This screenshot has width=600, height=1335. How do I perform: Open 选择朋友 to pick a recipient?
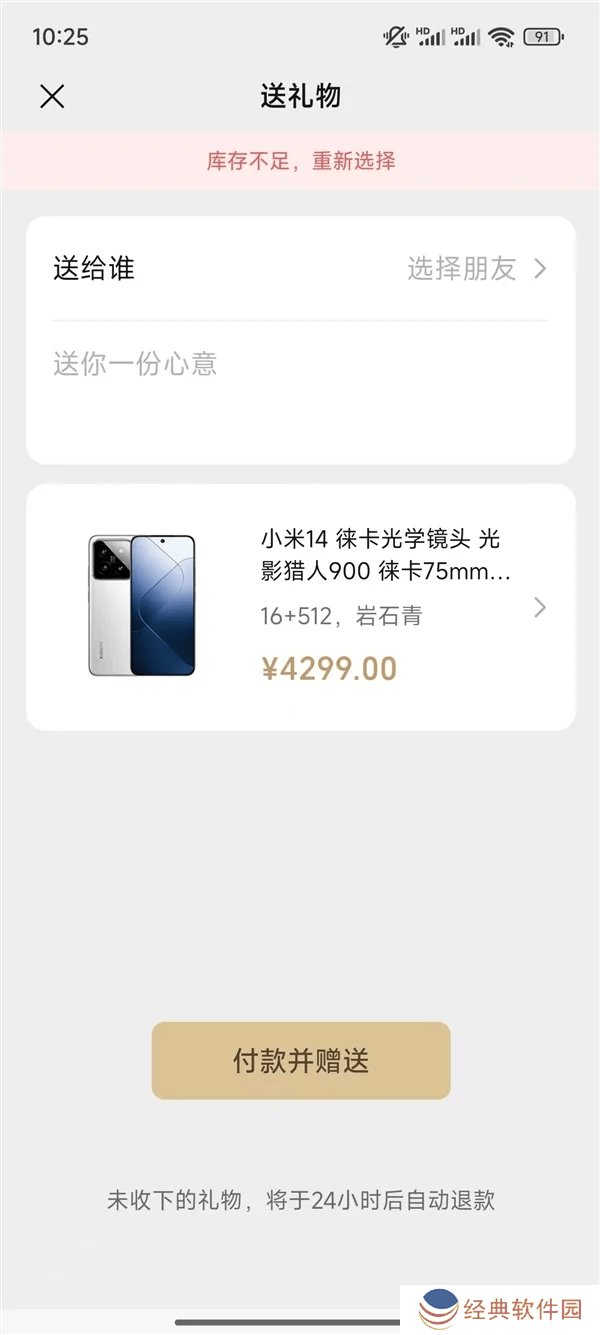pos(476,269)
